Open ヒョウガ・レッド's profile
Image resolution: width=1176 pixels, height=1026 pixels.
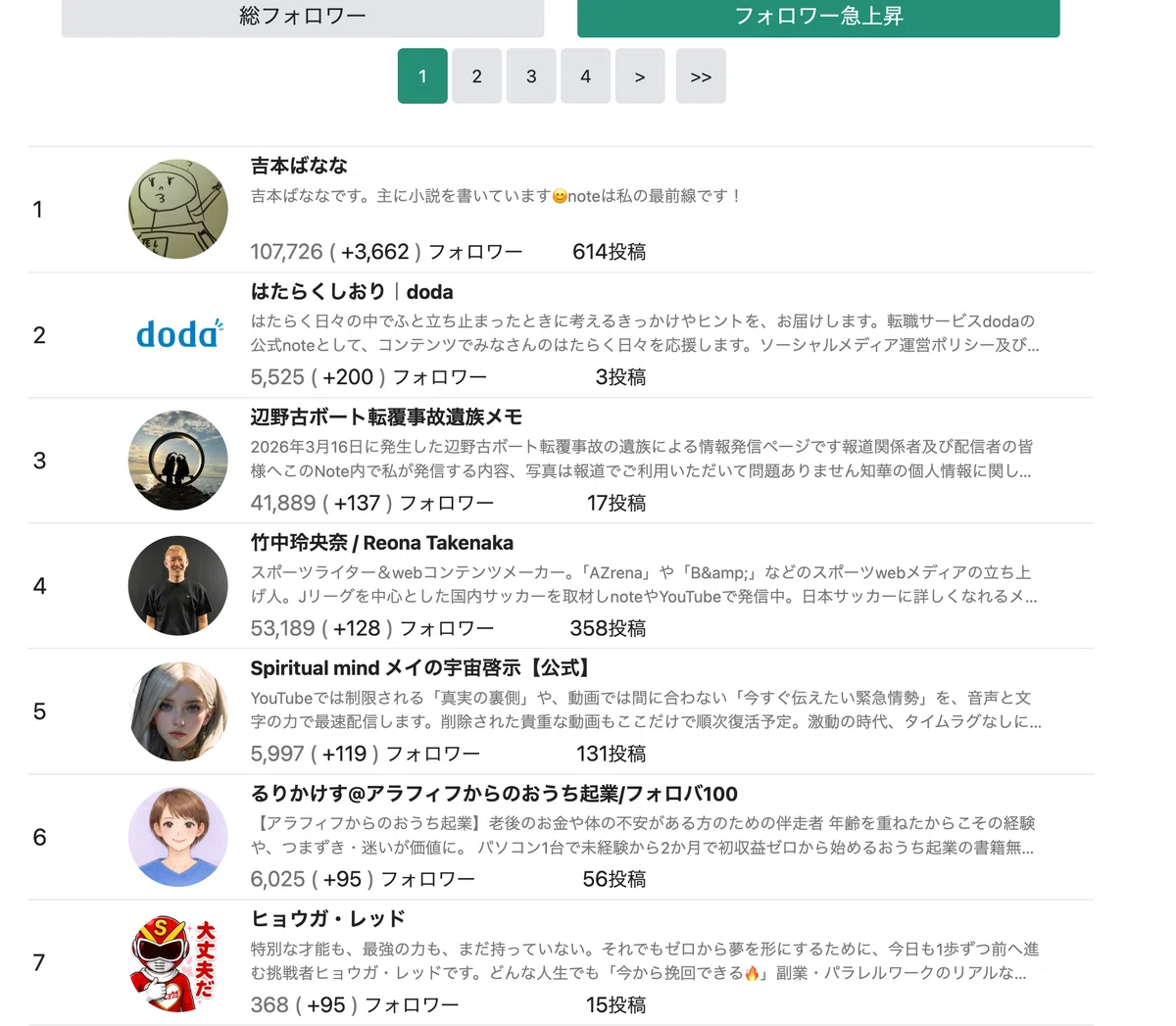[x=328, y=919]
